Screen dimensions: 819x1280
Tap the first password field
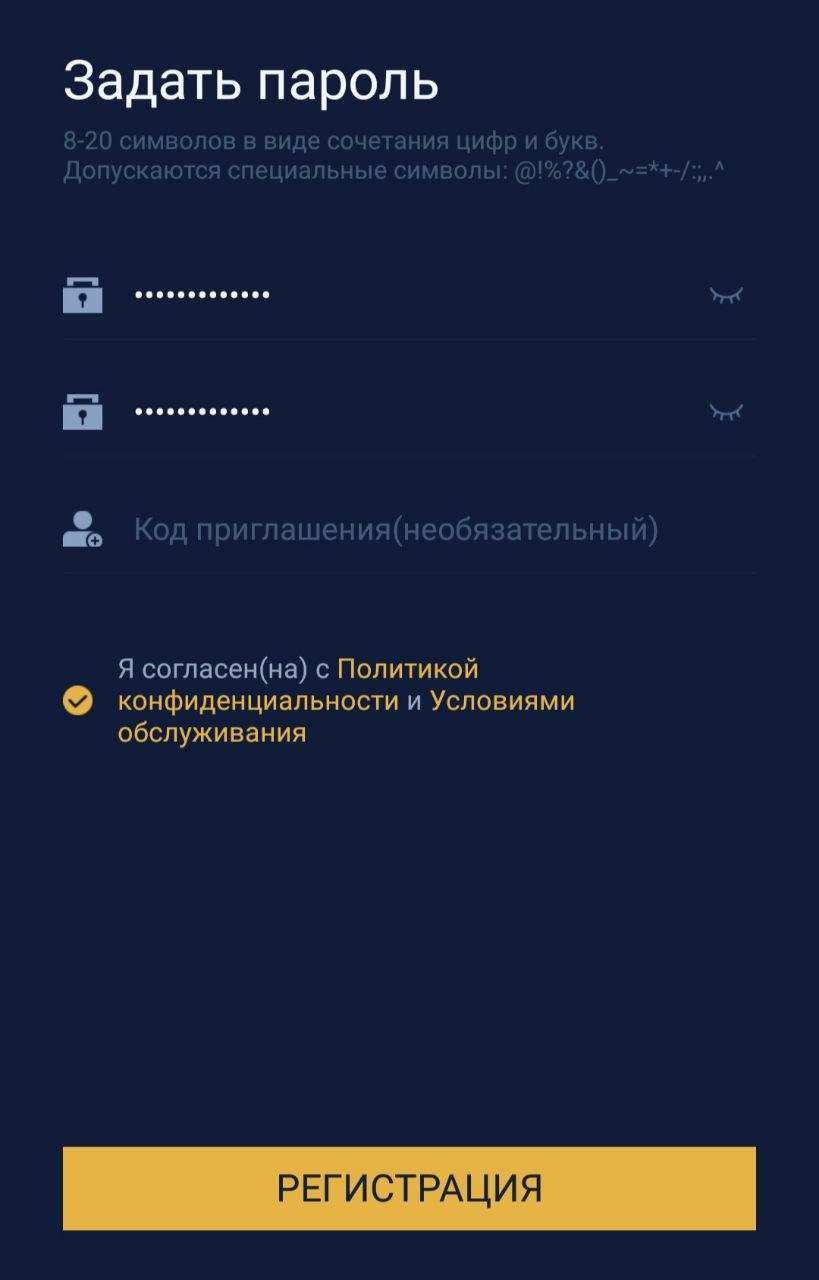(x=400, y=295)
